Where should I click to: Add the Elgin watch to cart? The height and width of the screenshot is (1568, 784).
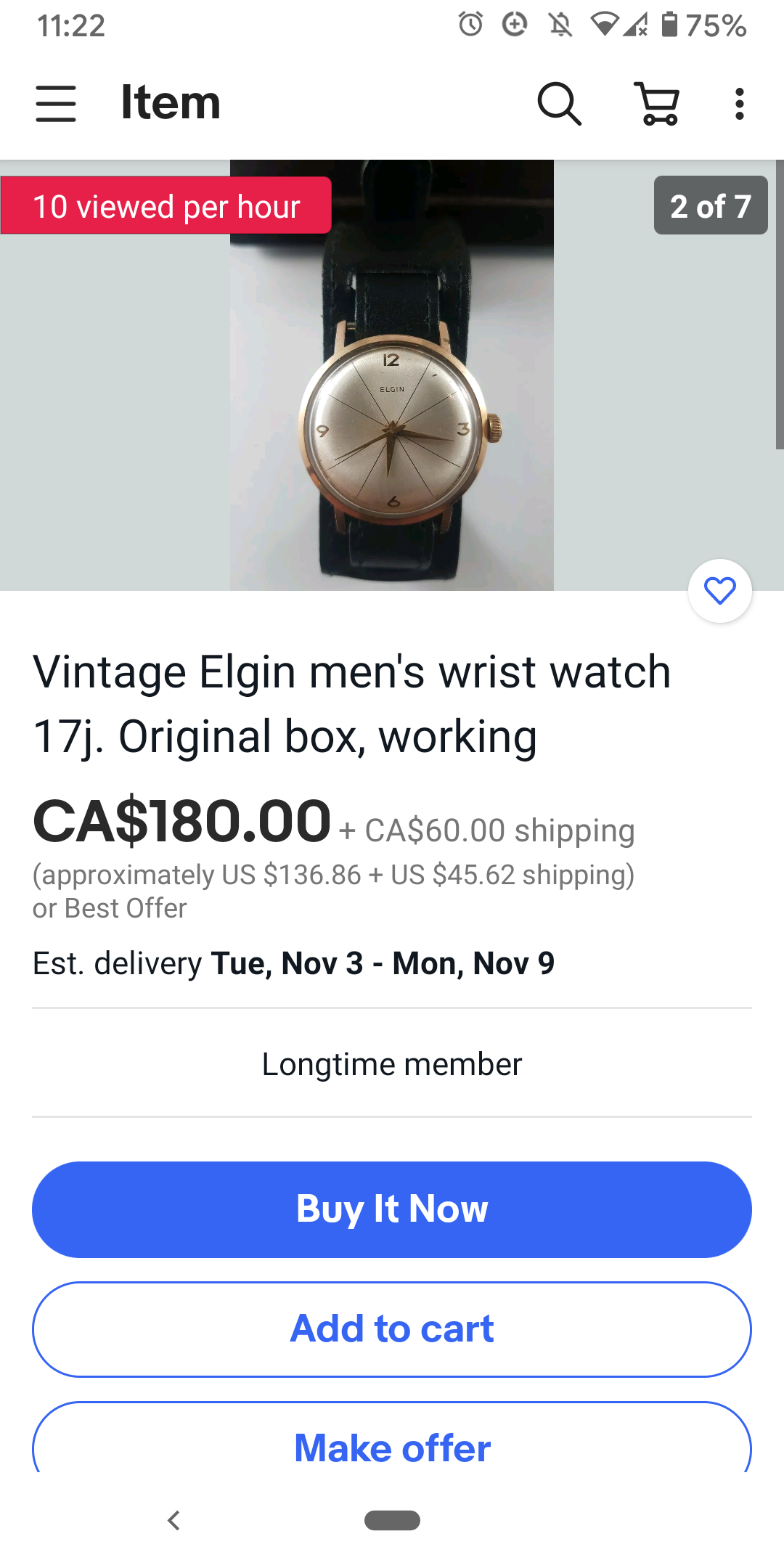tap(392, 1329)
